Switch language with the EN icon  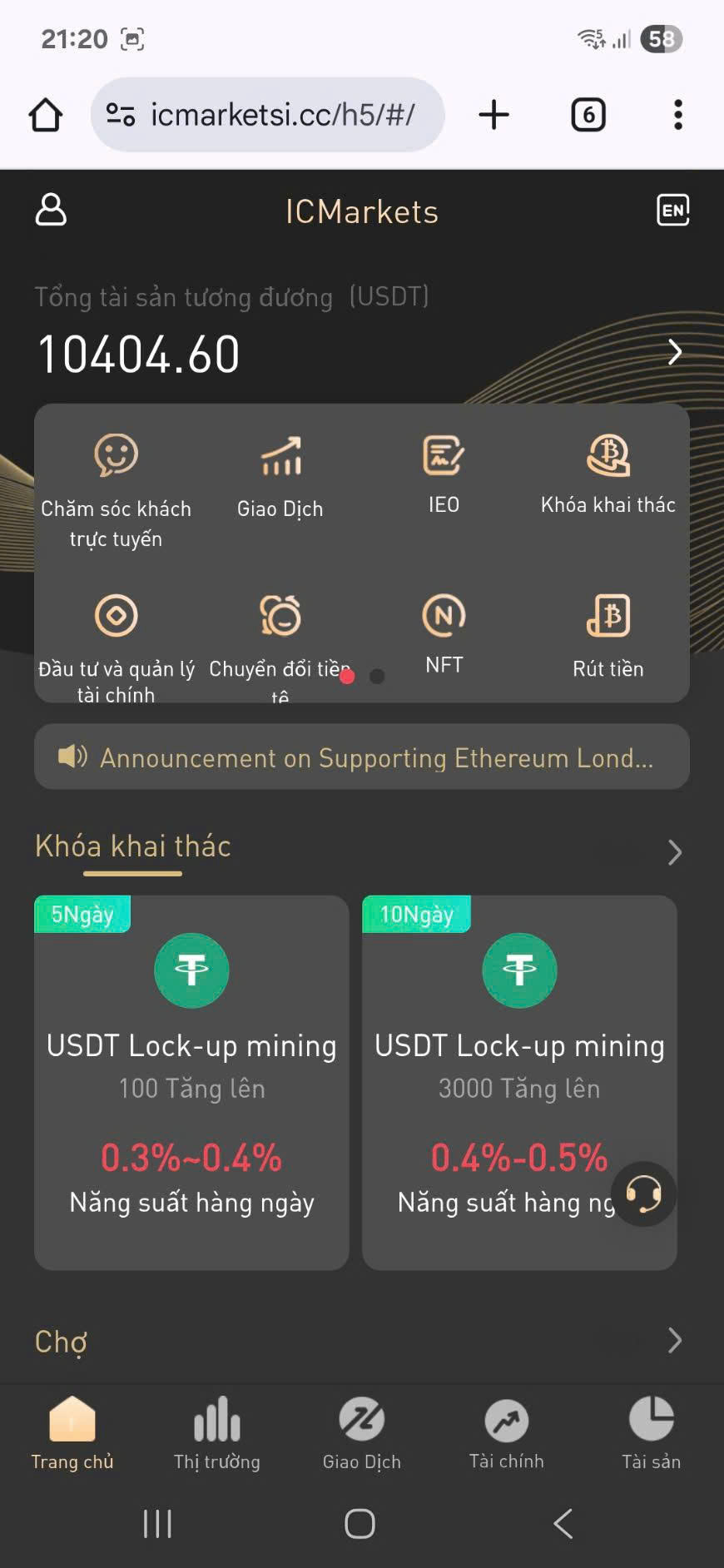[672, 210]
